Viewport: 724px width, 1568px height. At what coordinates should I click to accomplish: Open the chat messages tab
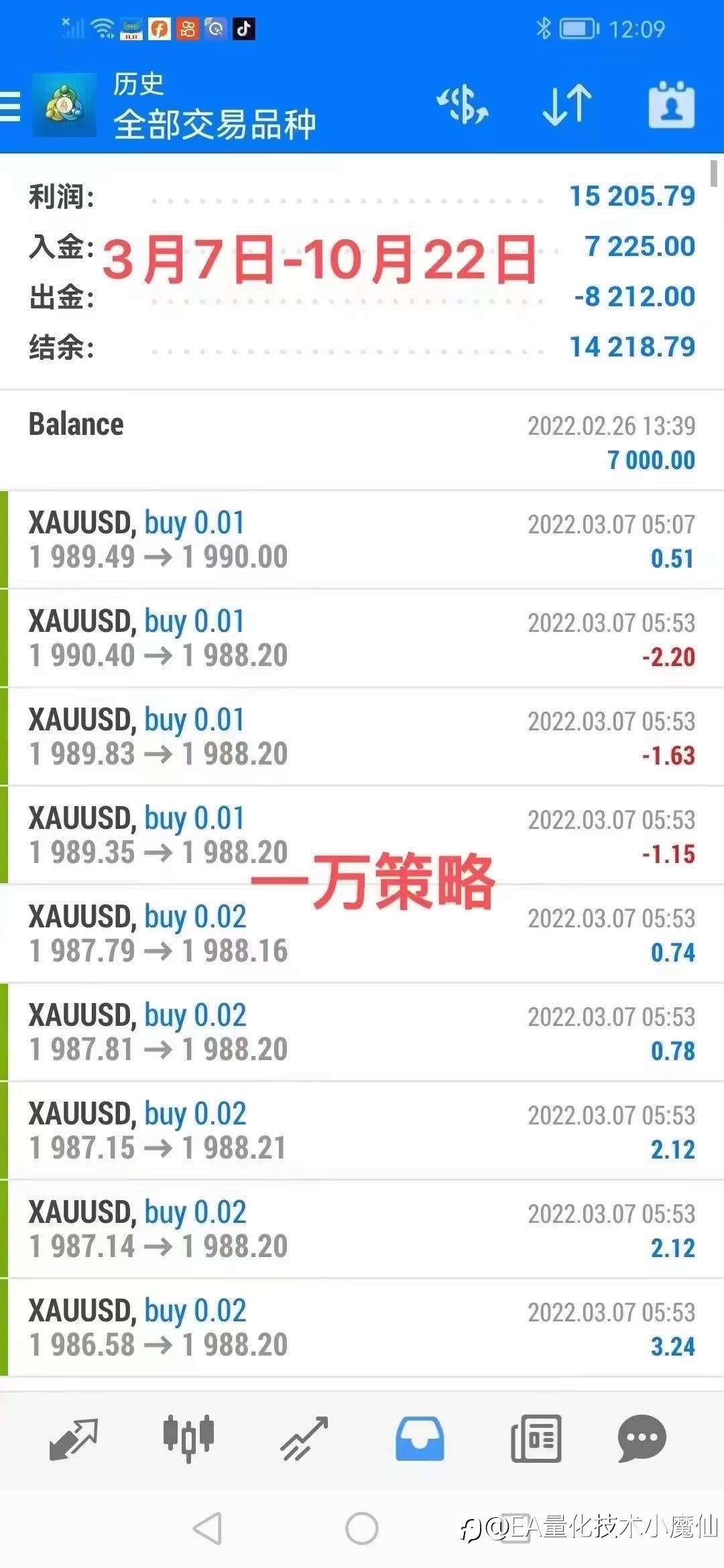[642, 1439]
